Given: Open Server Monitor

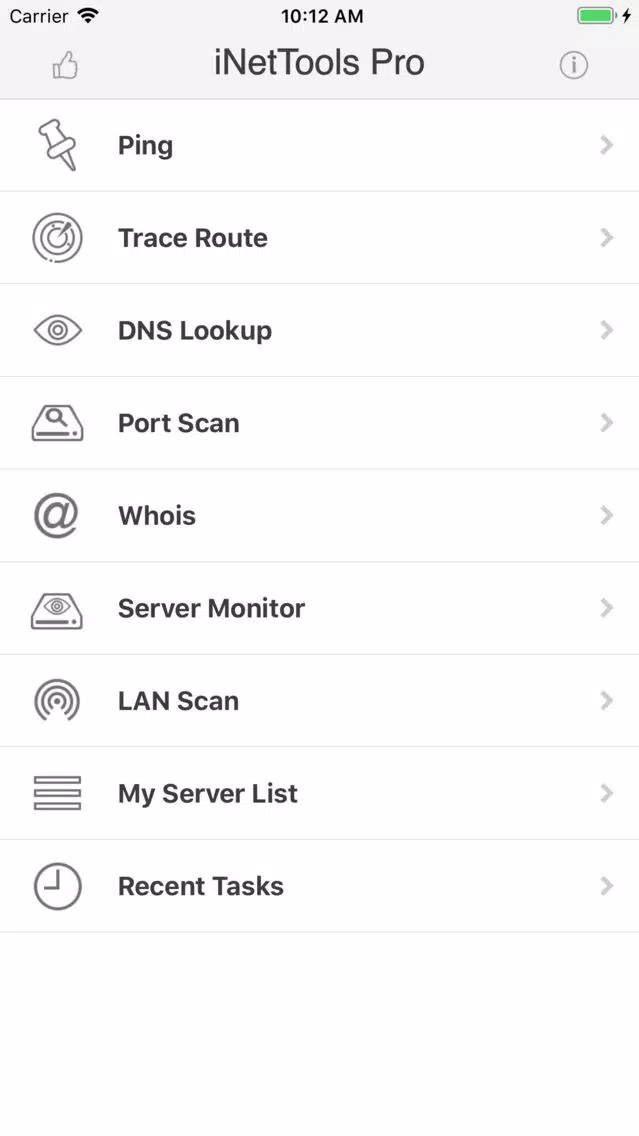Looking at the screenshot, I should point(320,609).
